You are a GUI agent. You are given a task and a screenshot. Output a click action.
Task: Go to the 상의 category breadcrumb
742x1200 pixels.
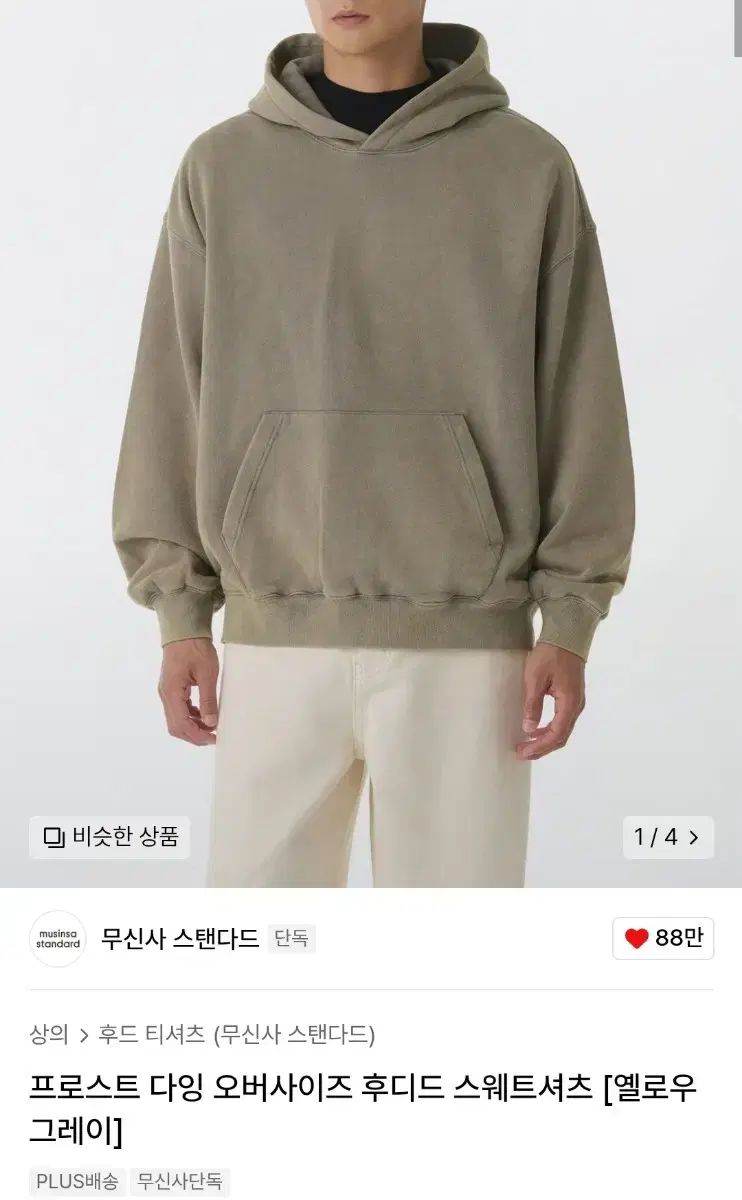coord(49,1034)
